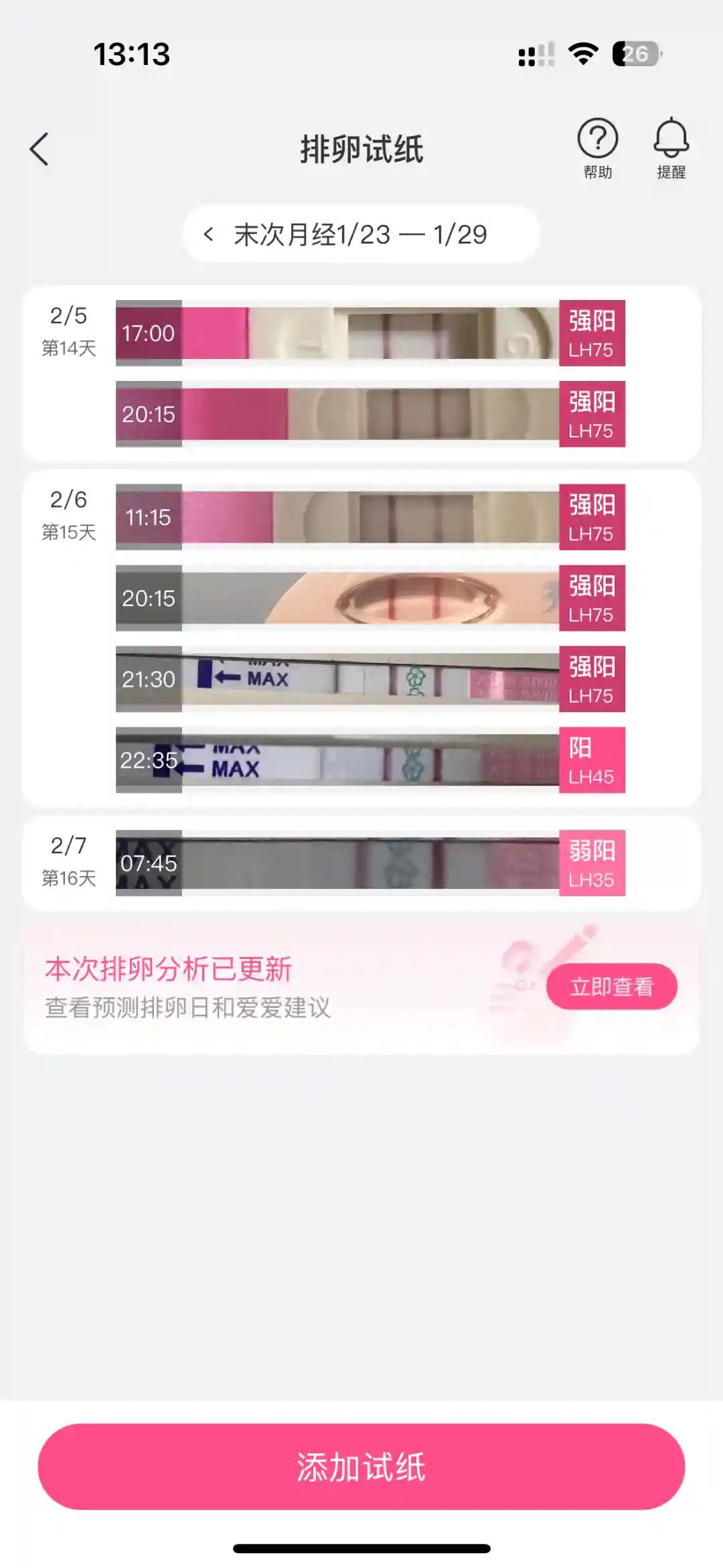
Task: Open the 2/5 20:15 test strip record
Action: [370, 414]
